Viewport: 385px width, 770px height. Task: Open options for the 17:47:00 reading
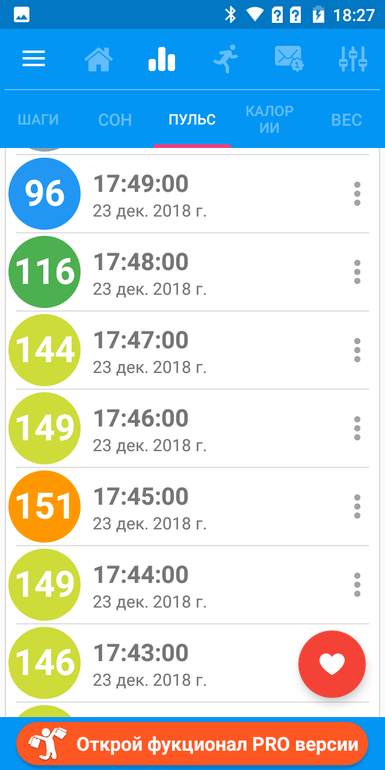click(x=357, y=350)
